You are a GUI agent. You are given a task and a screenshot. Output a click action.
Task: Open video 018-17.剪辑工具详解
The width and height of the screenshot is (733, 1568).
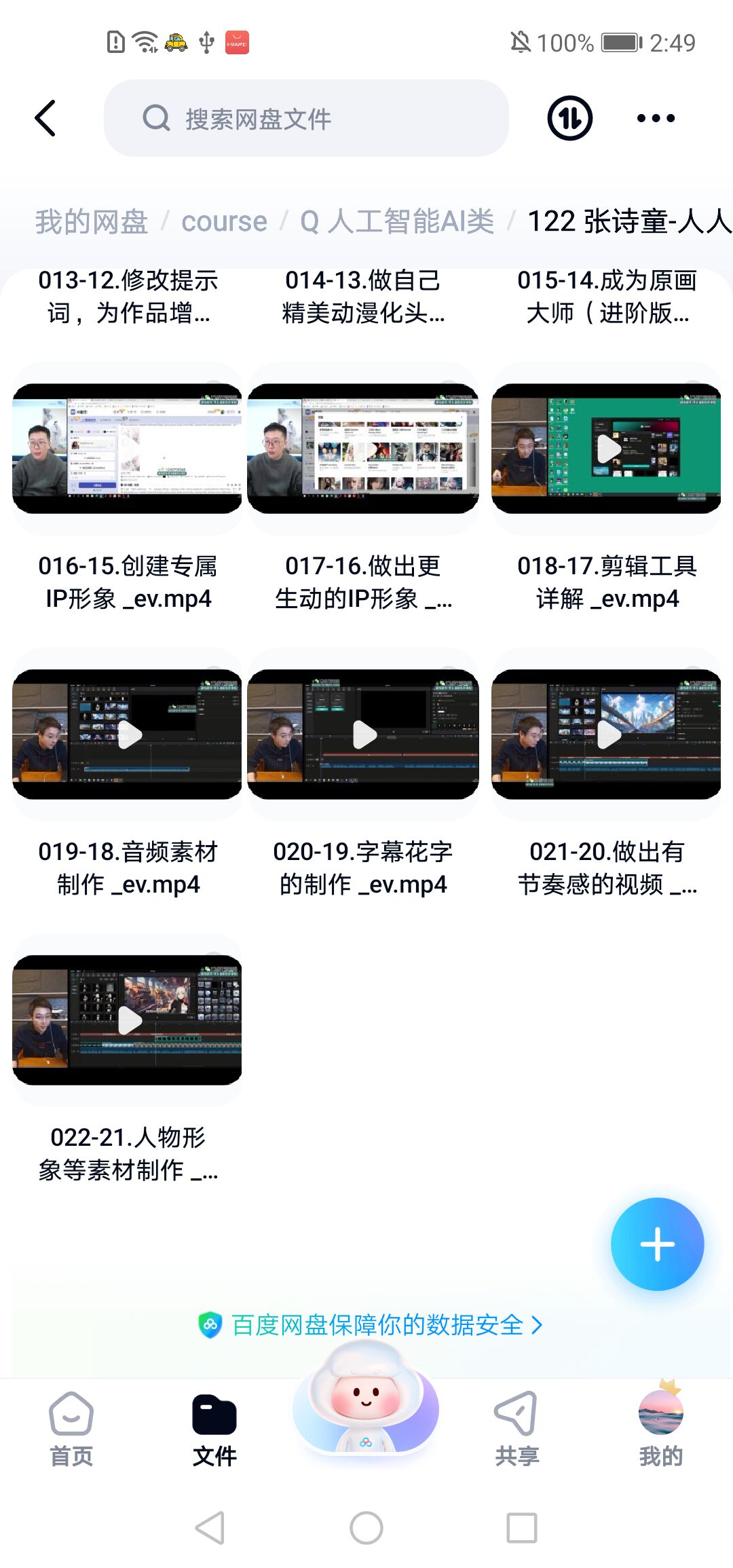pos(606,449)
